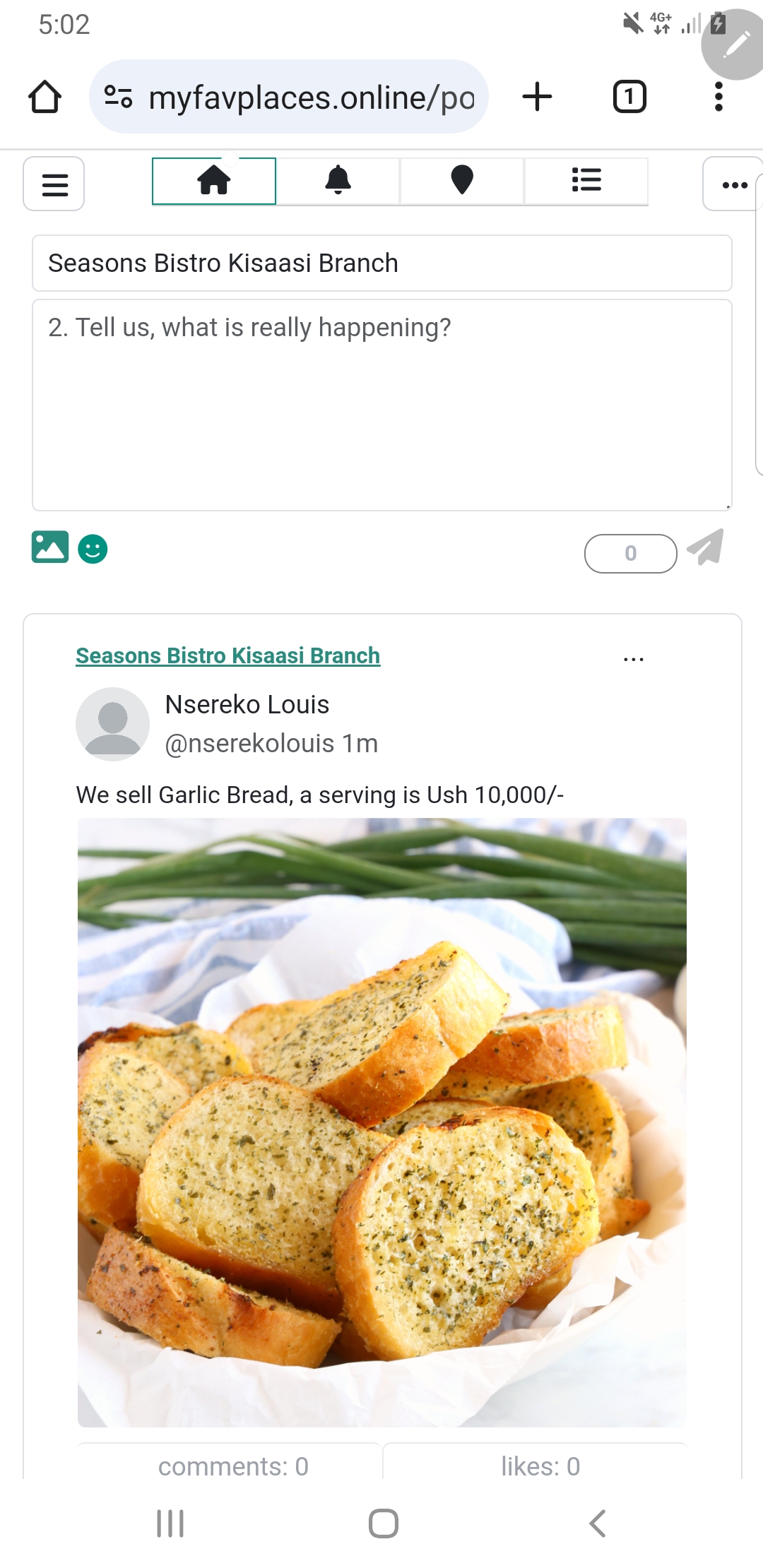This screenshot has height=1568, width=763.
Task: Click the character counter showing 0
Action: (x=631, y=553)
